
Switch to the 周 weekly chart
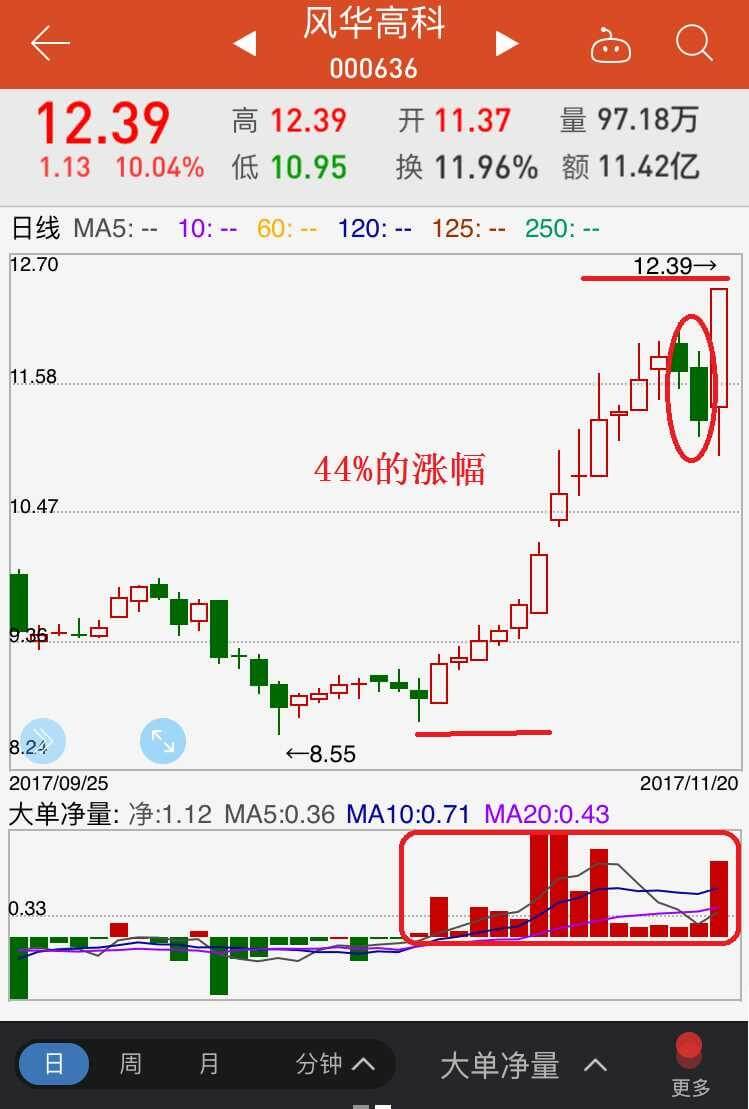[x=131, y=1064]
